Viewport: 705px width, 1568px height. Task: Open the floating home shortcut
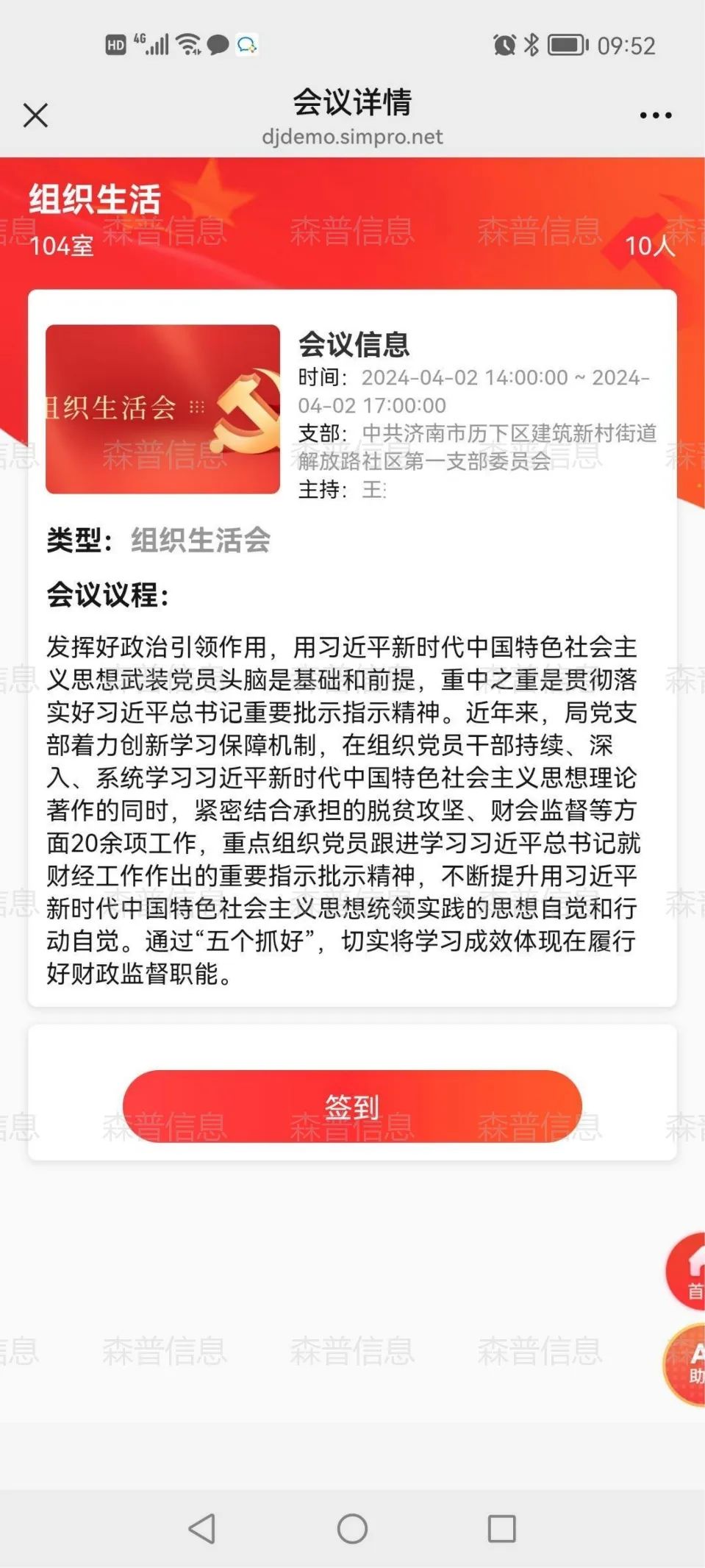click(x=687, y=1272)
